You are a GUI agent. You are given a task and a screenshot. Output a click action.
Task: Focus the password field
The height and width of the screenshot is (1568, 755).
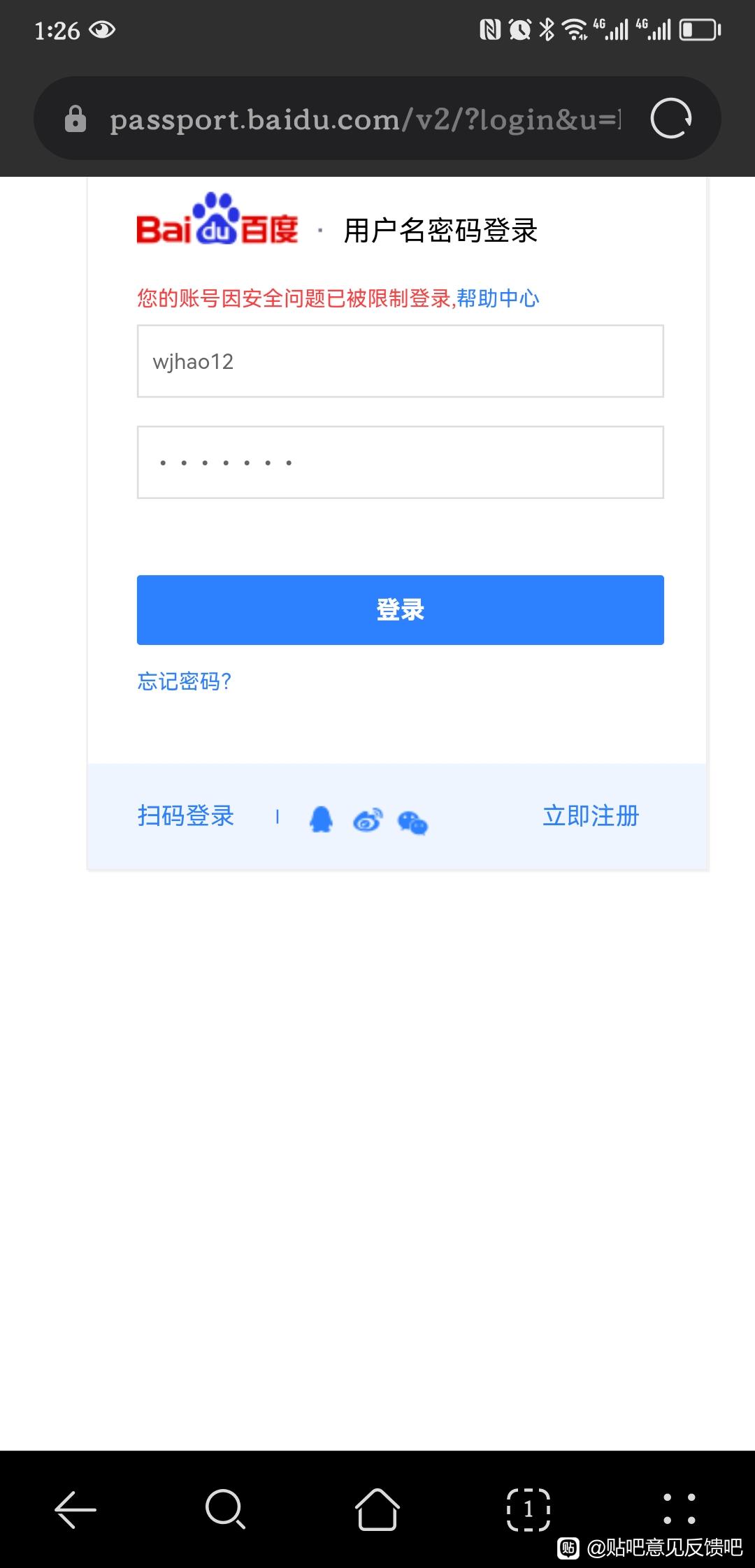[400, 463]
